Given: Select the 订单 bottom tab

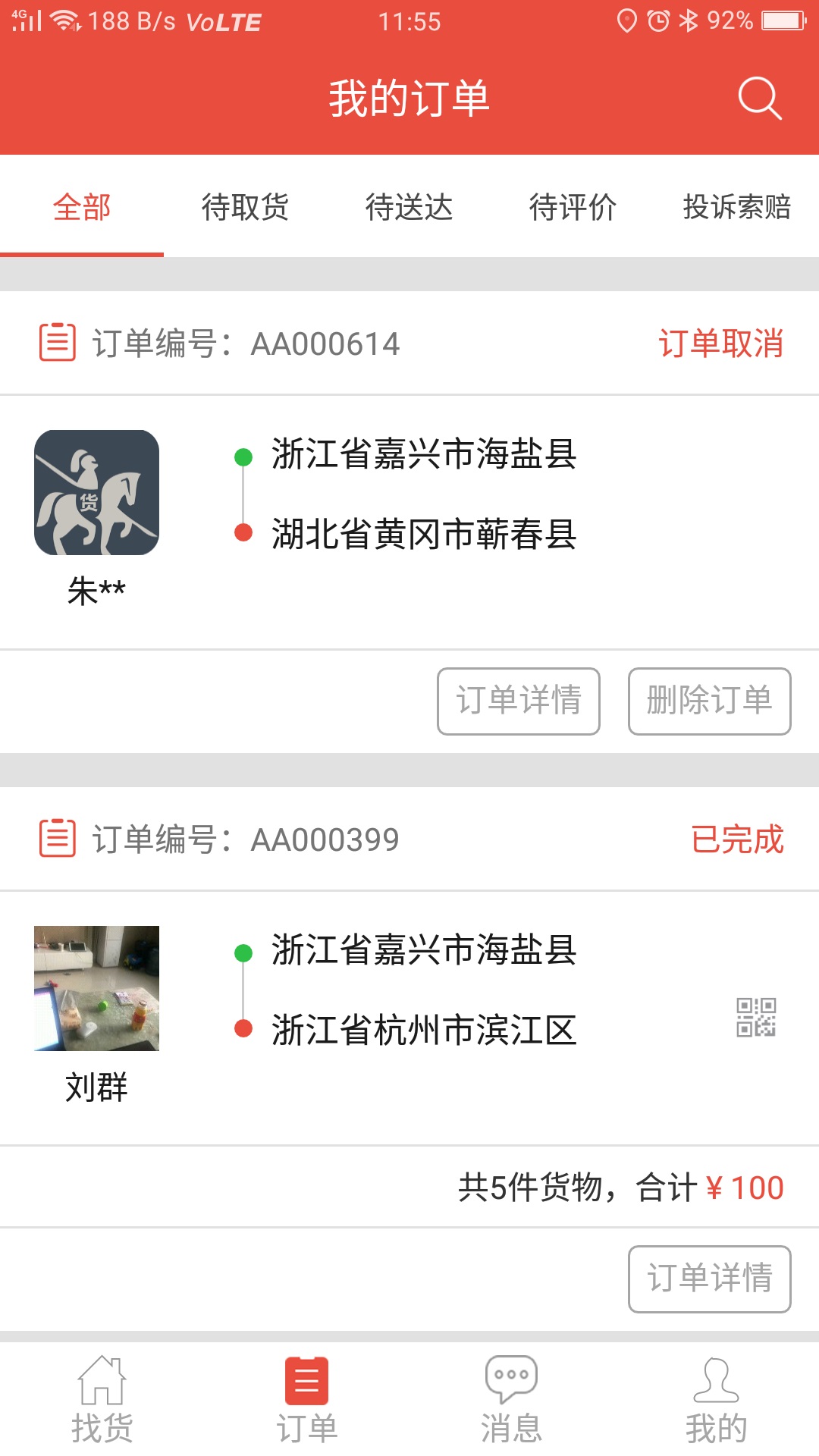Looking at the screenshot, I should coord(307,1400).
